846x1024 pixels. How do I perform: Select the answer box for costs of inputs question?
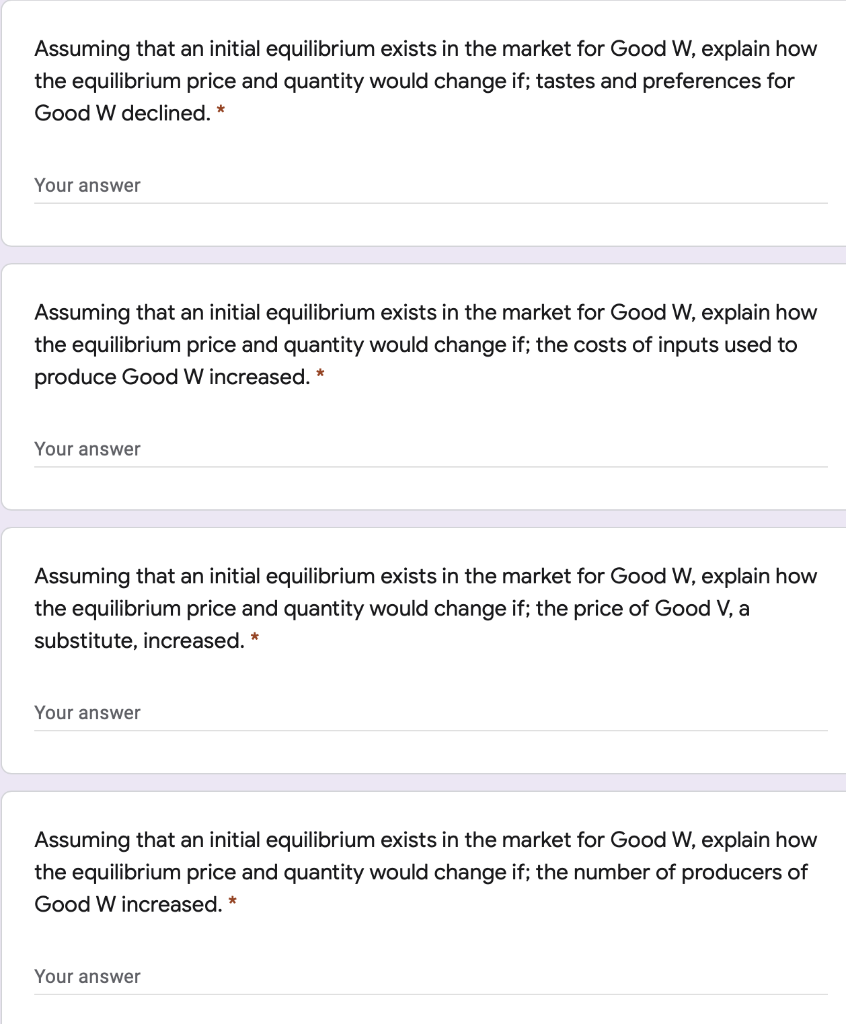coord(430,450)
